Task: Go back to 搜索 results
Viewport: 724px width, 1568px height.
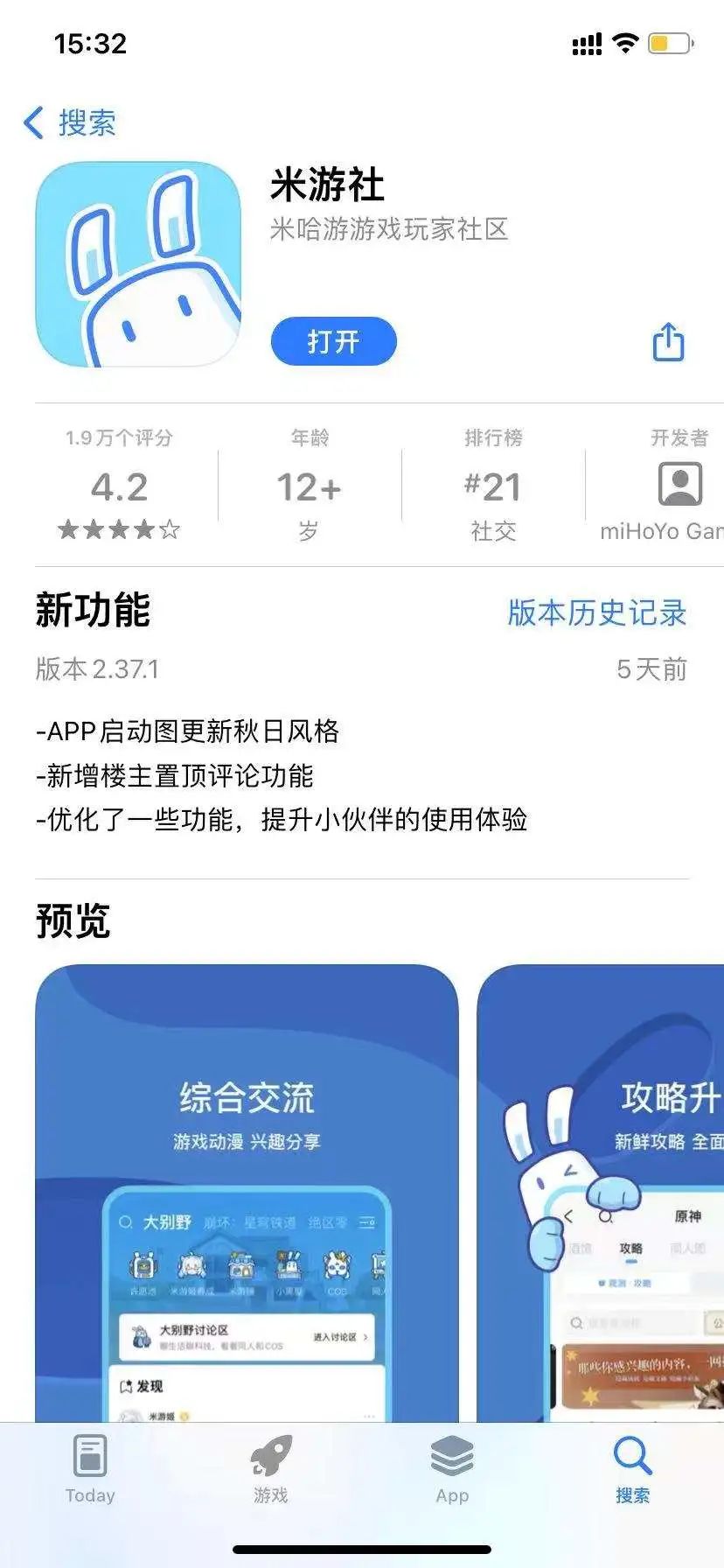Action: click(70, 122)
